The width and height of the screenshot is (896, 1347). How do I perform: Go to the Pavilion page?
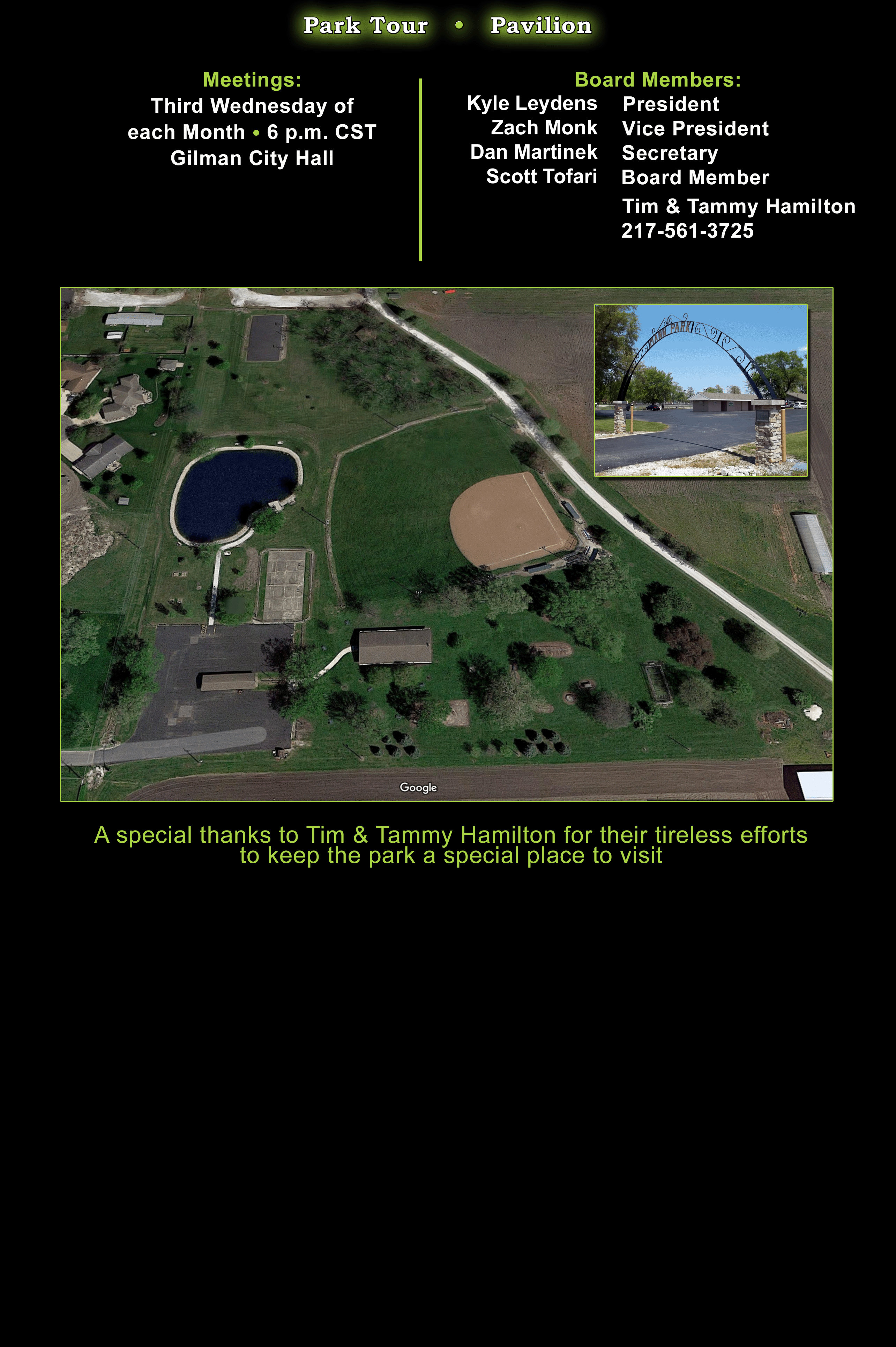click(x=540, y=26)
